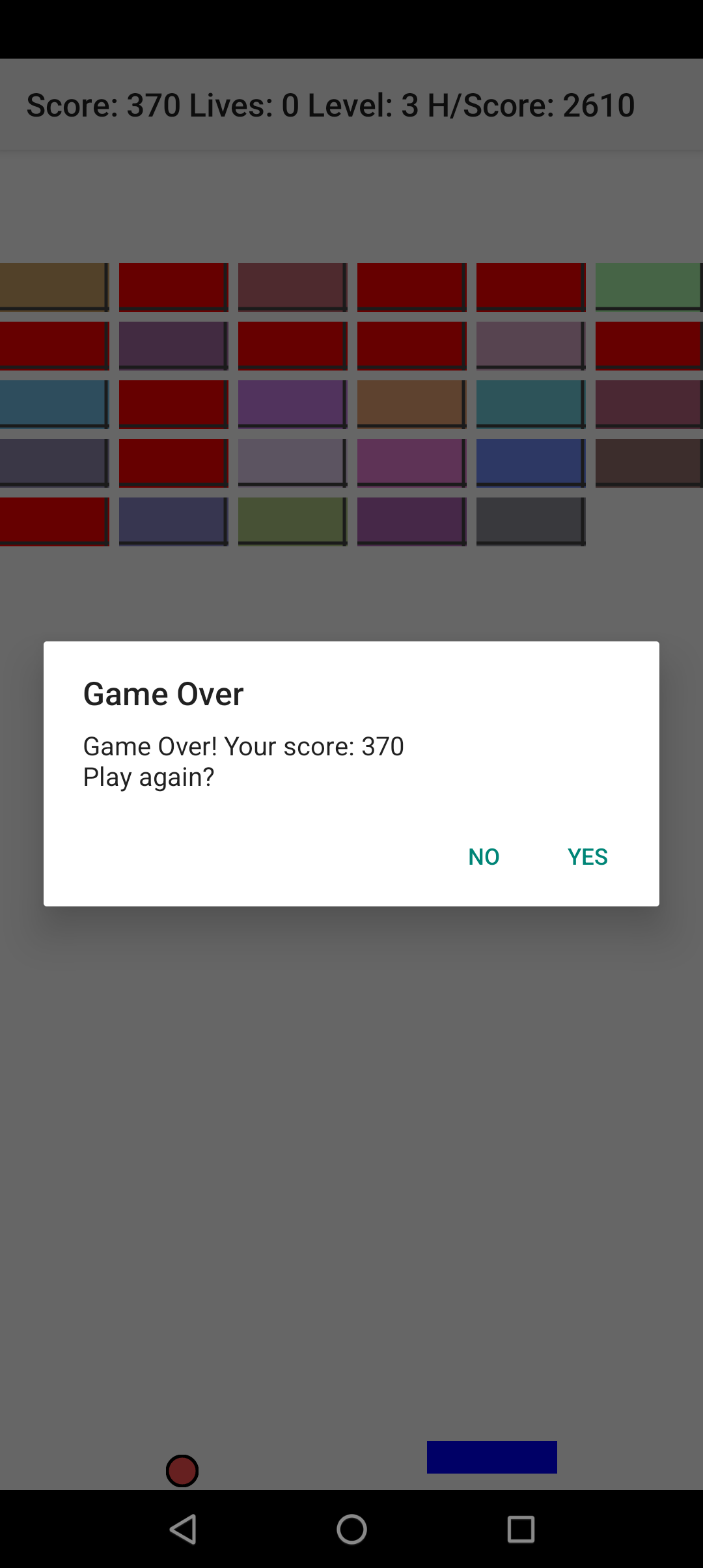
Task: Open the recent apps view
Action: (x=521, y=1528)
